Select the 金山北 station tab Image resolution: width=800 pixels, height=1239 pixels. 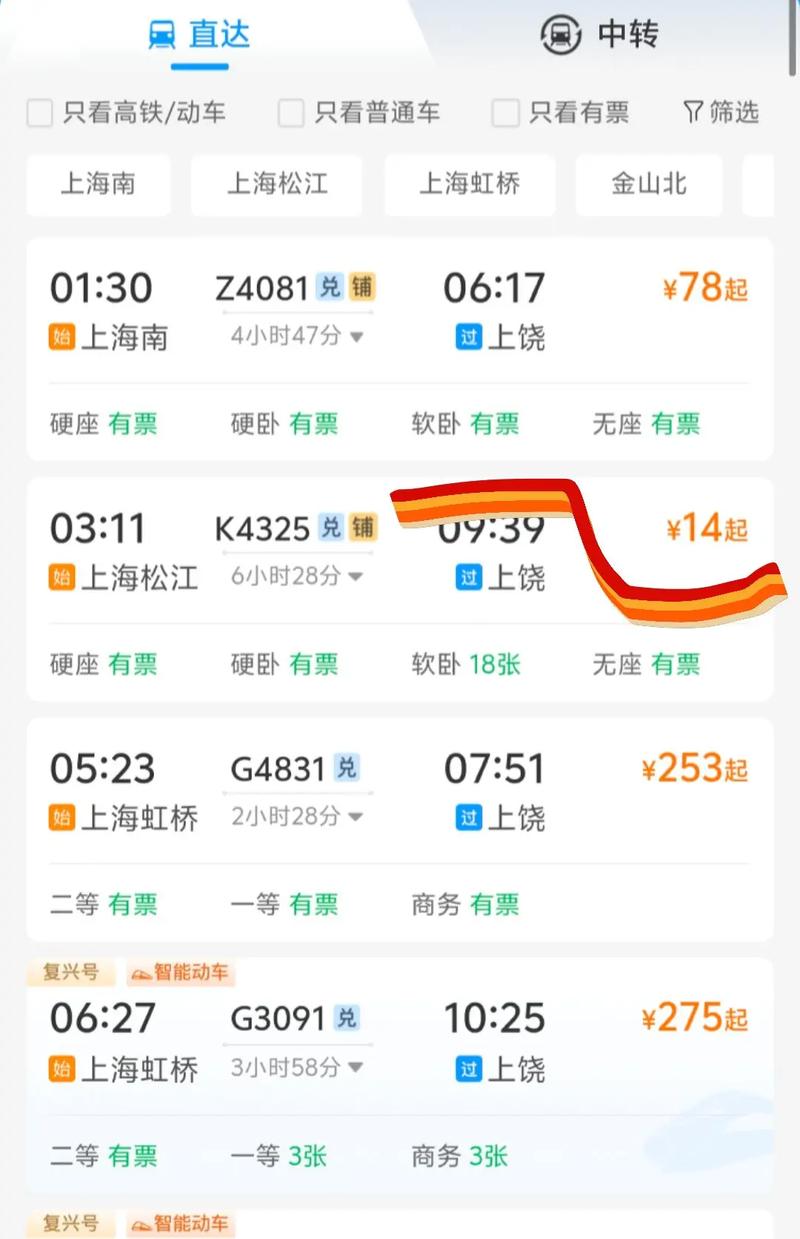coord(648,184)
